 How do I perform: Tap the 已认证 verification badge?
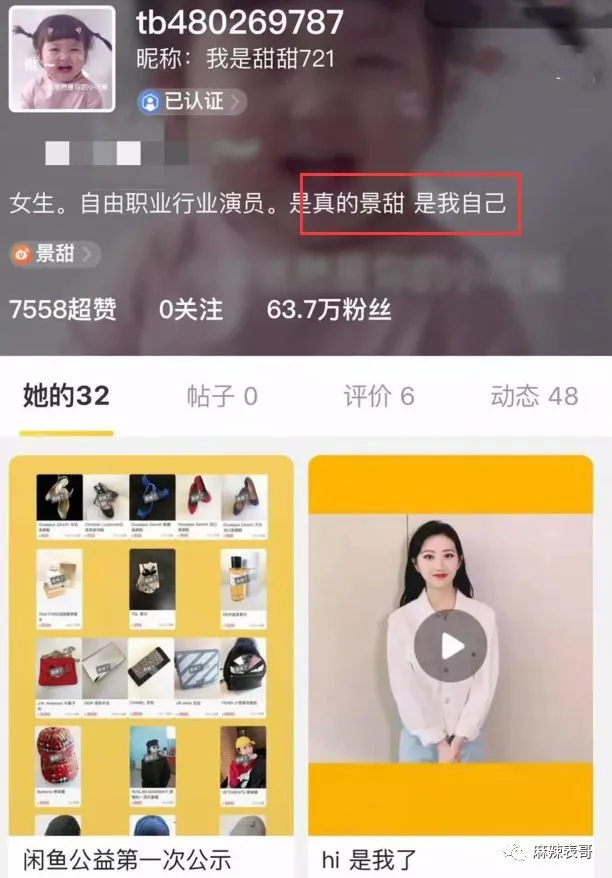coord(192,101)
